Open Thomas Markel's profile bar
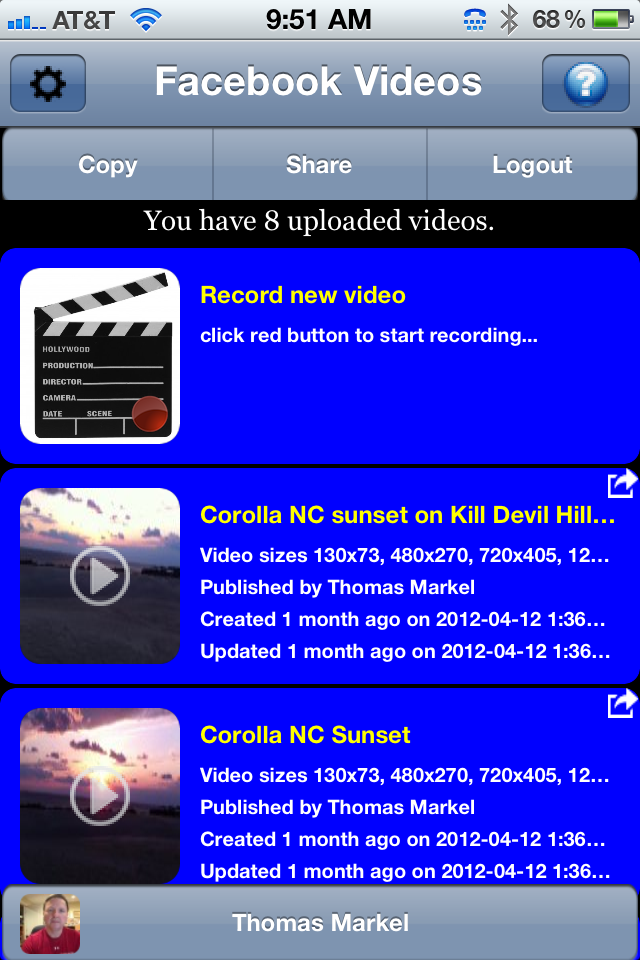Screen dimensions: 640x960 click(x=320, y=923)
